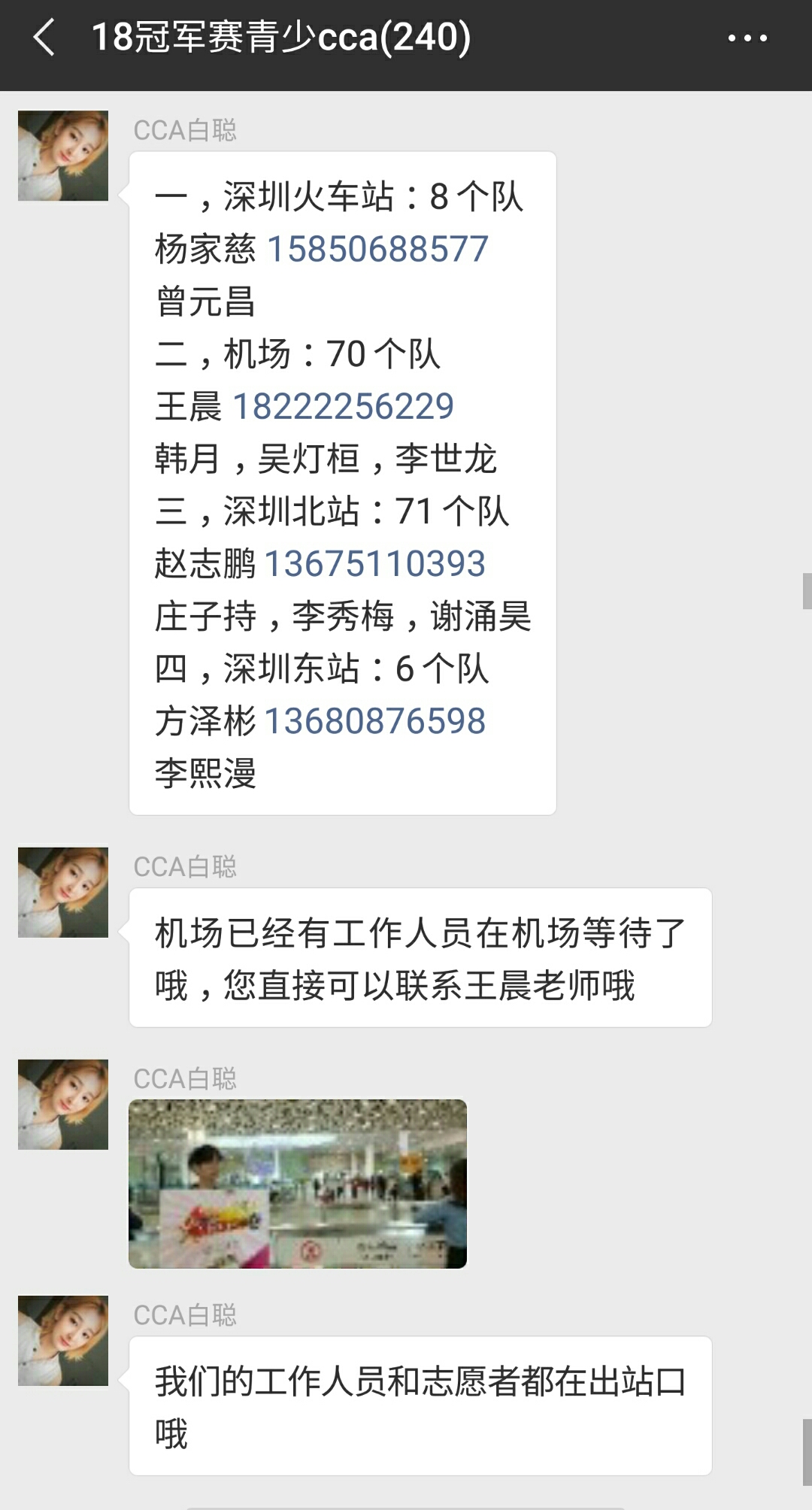Tap phone number 13680876598
This screenshot has width=812, height=1510.
(x=374, y=721)
